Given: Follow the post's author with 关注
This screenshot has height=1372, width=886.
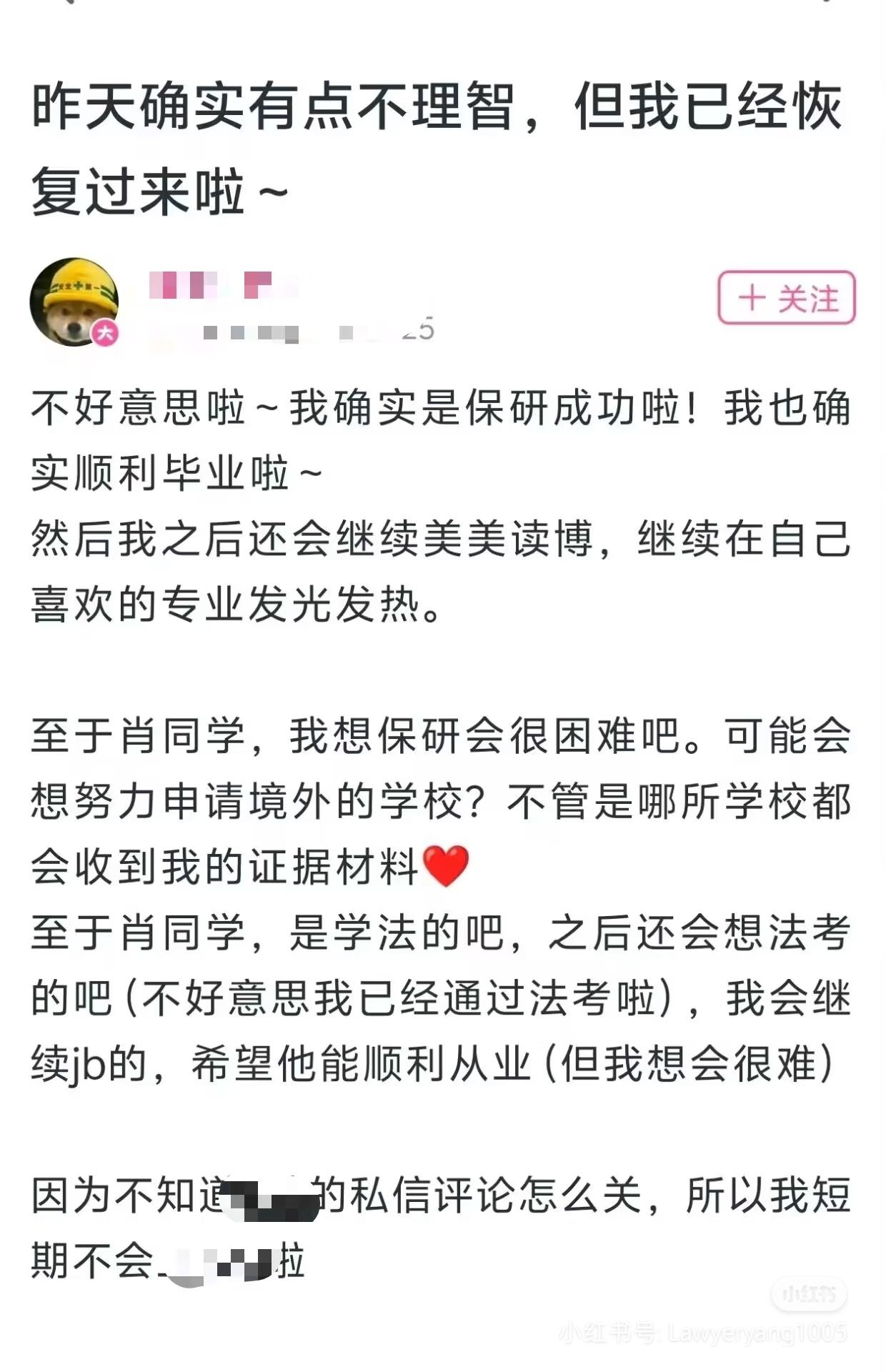Looking at the screenshot, I should (x=786, y=297).
